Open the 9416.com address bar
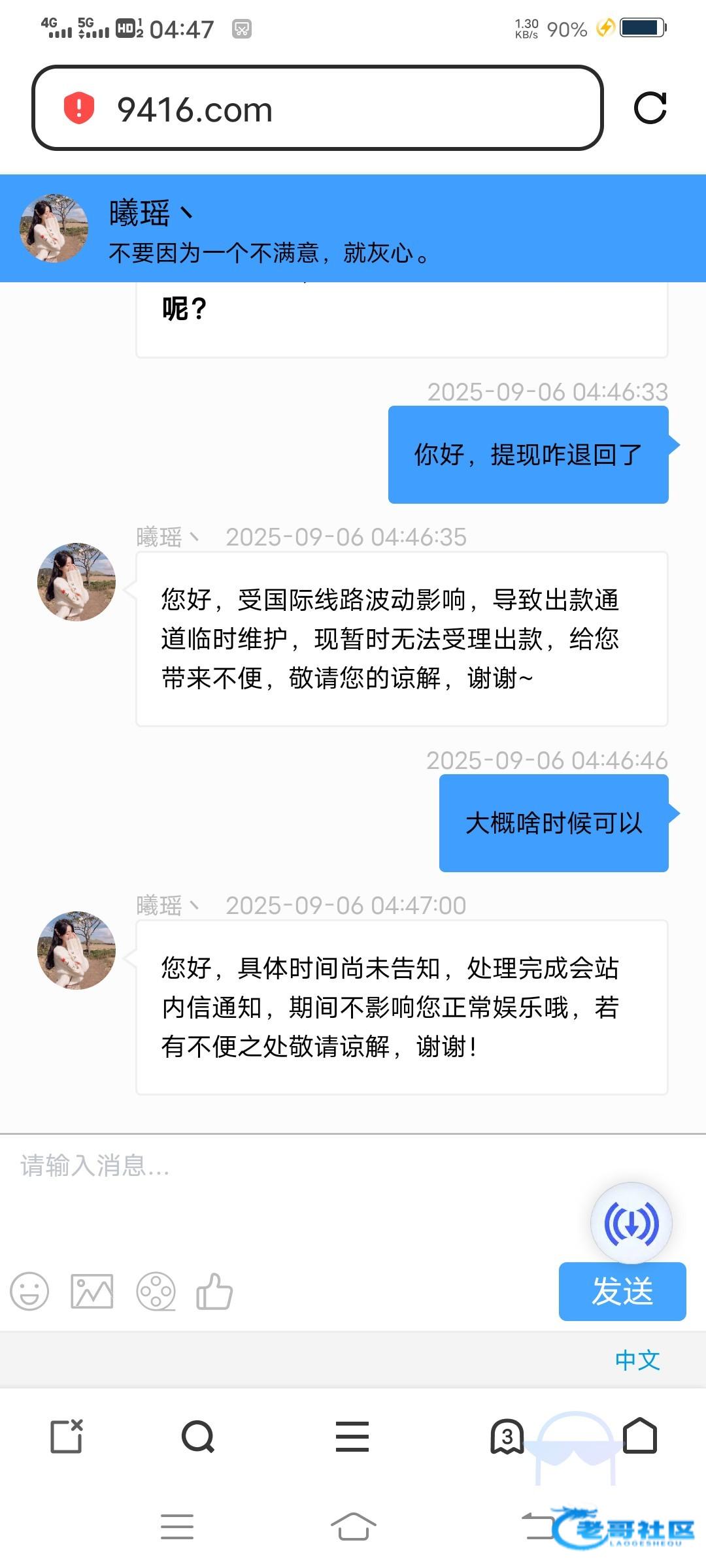 317,108
